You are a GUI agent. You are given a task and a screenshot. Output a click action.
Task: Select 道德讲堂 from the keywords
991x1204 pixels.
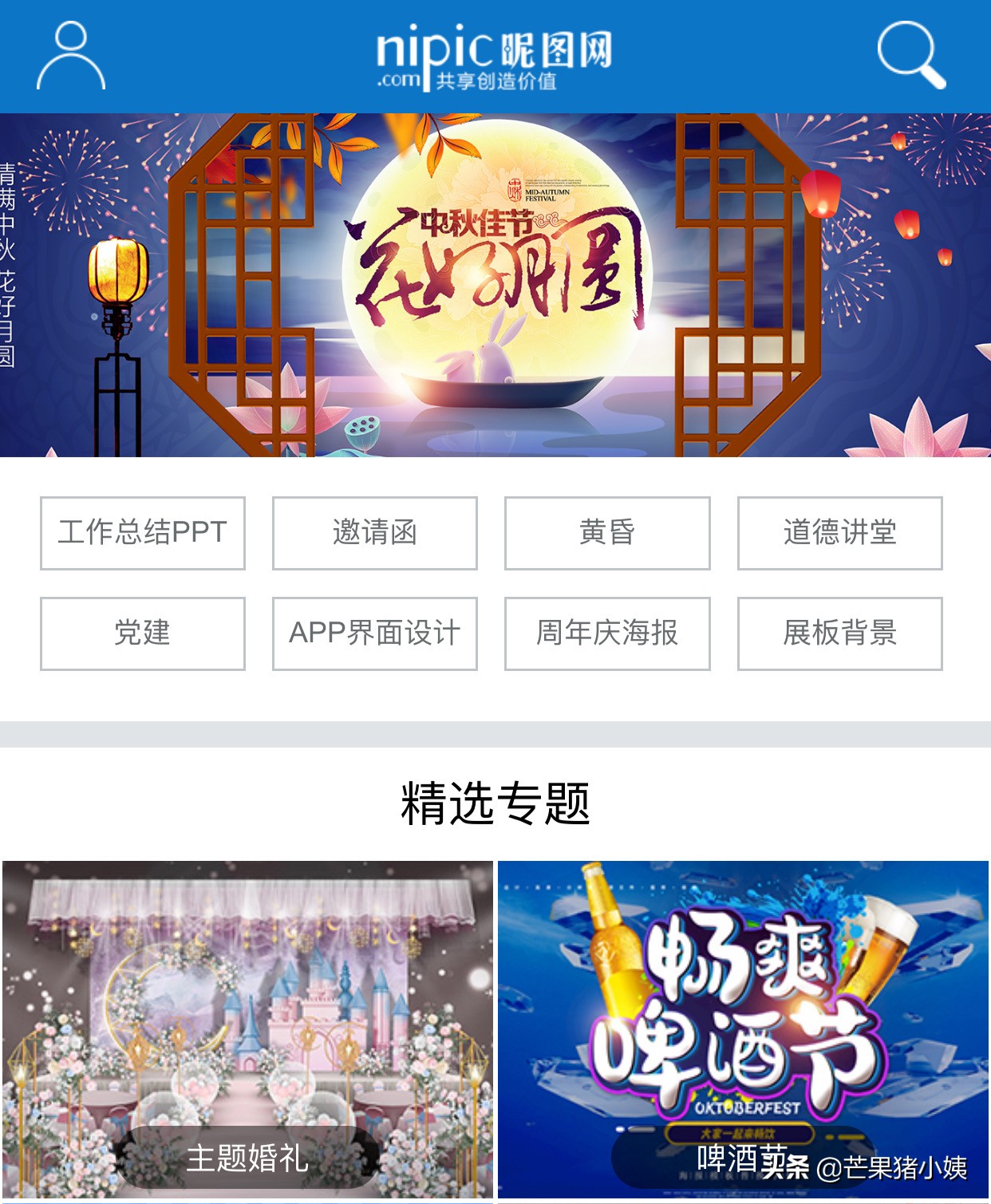click(839, 534)
